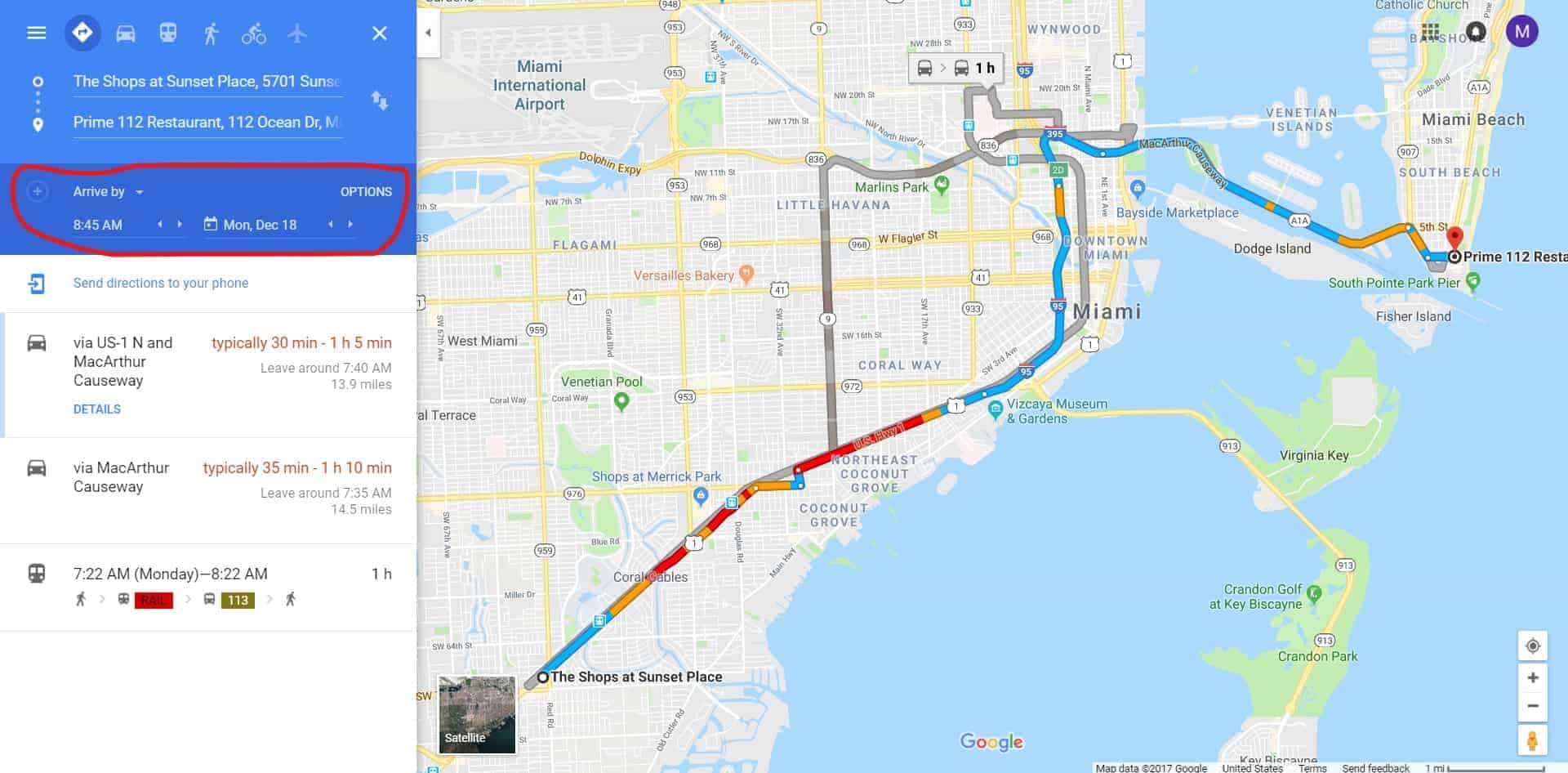
Task: Select driving travel mode
Action: [x=125, y=34]
